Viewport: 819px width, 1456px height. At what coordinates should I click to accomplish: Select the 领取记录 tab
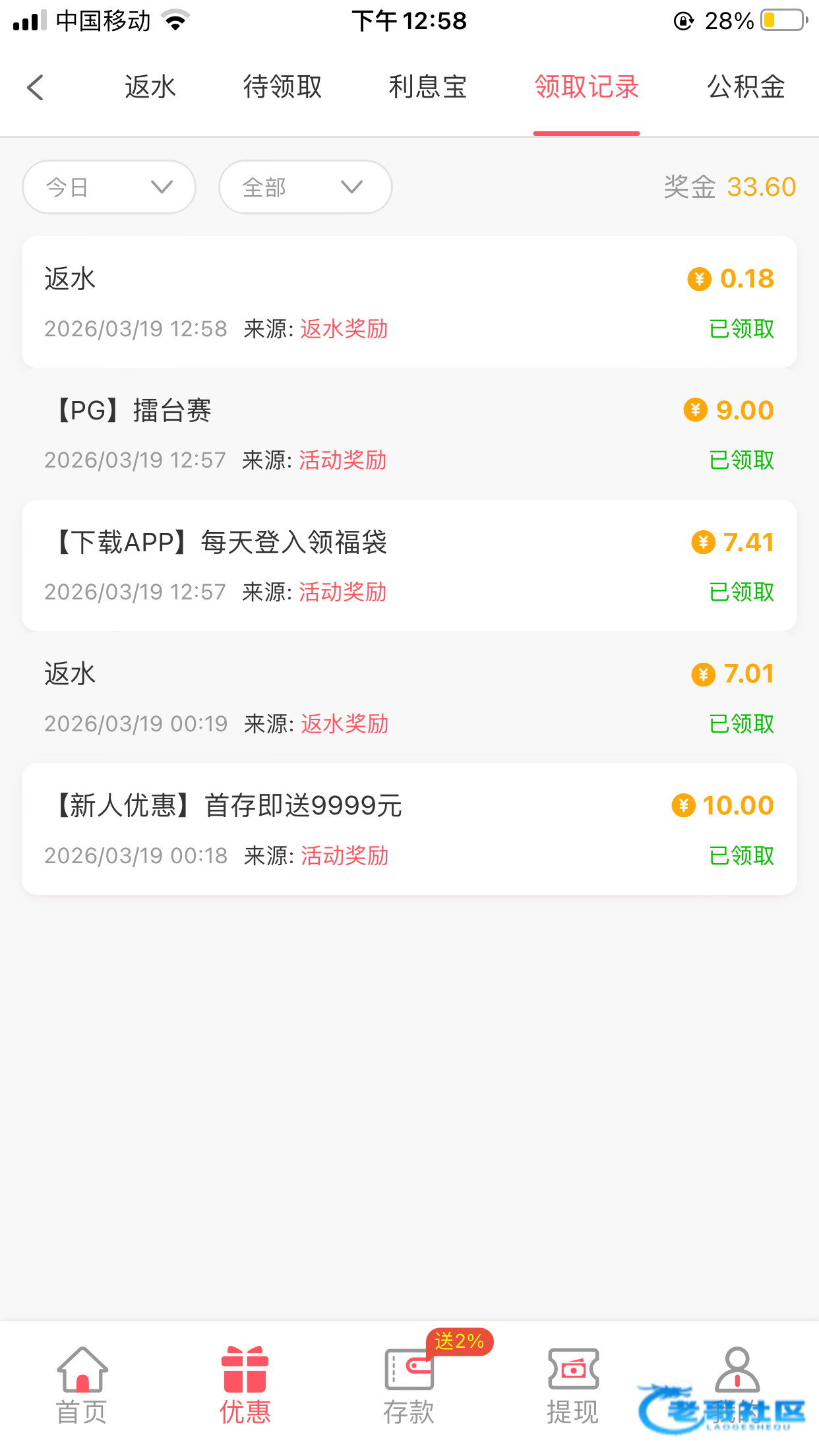(x=586, y=88)
